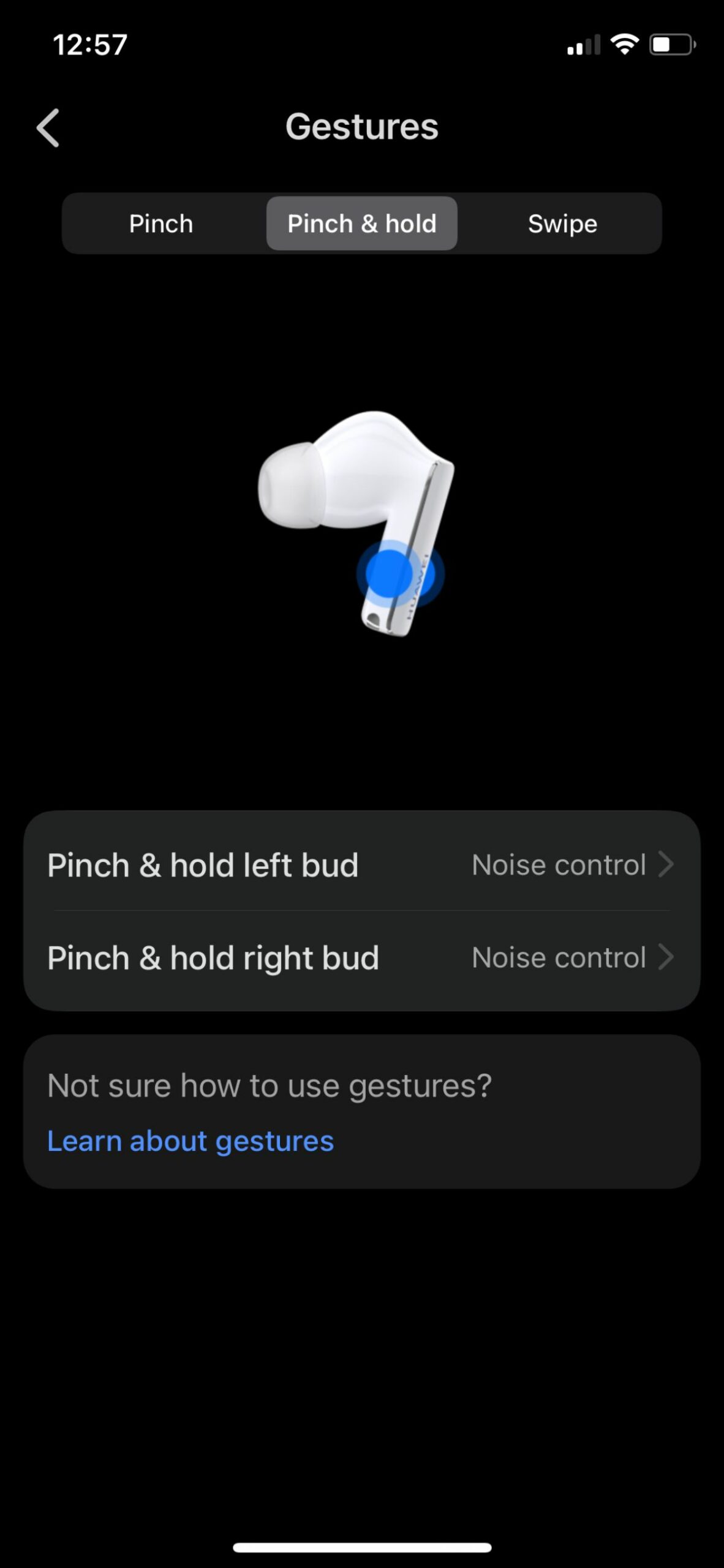Switch to the Pinch tab
This screenshot has height=1568, width=724.
point(161,224)
